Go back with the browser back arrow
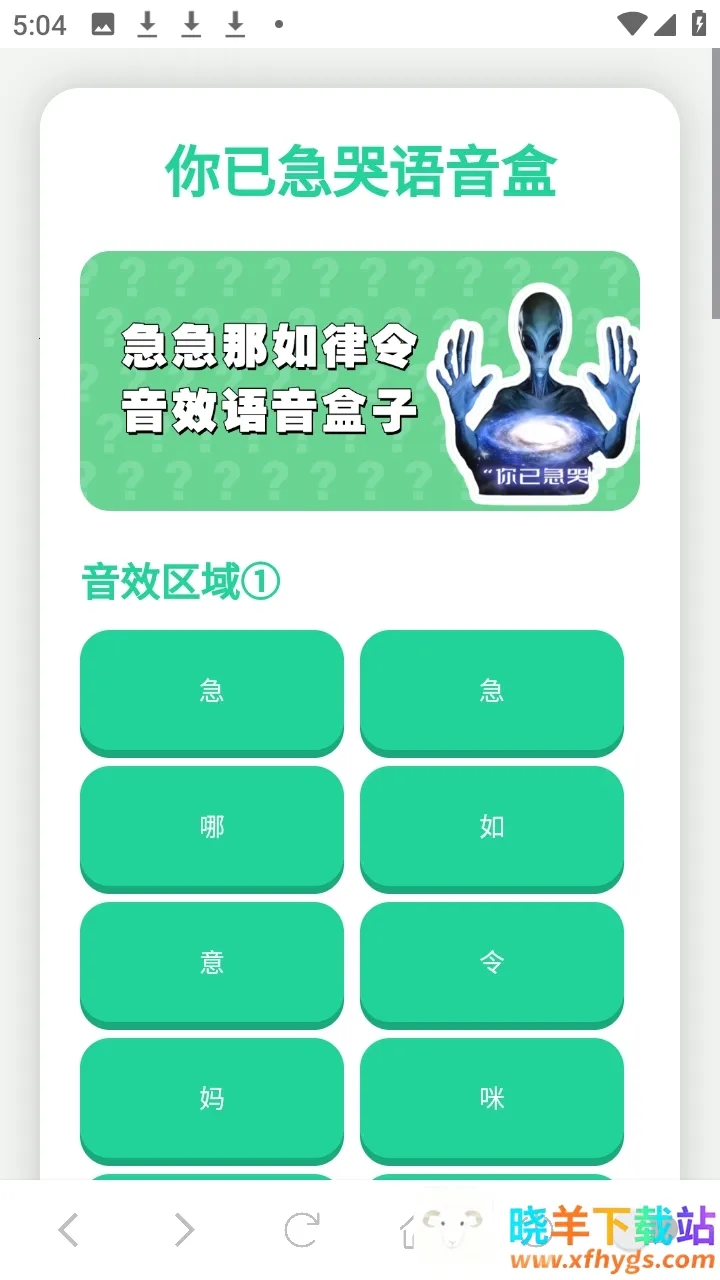 click(x=68, y=1230)
